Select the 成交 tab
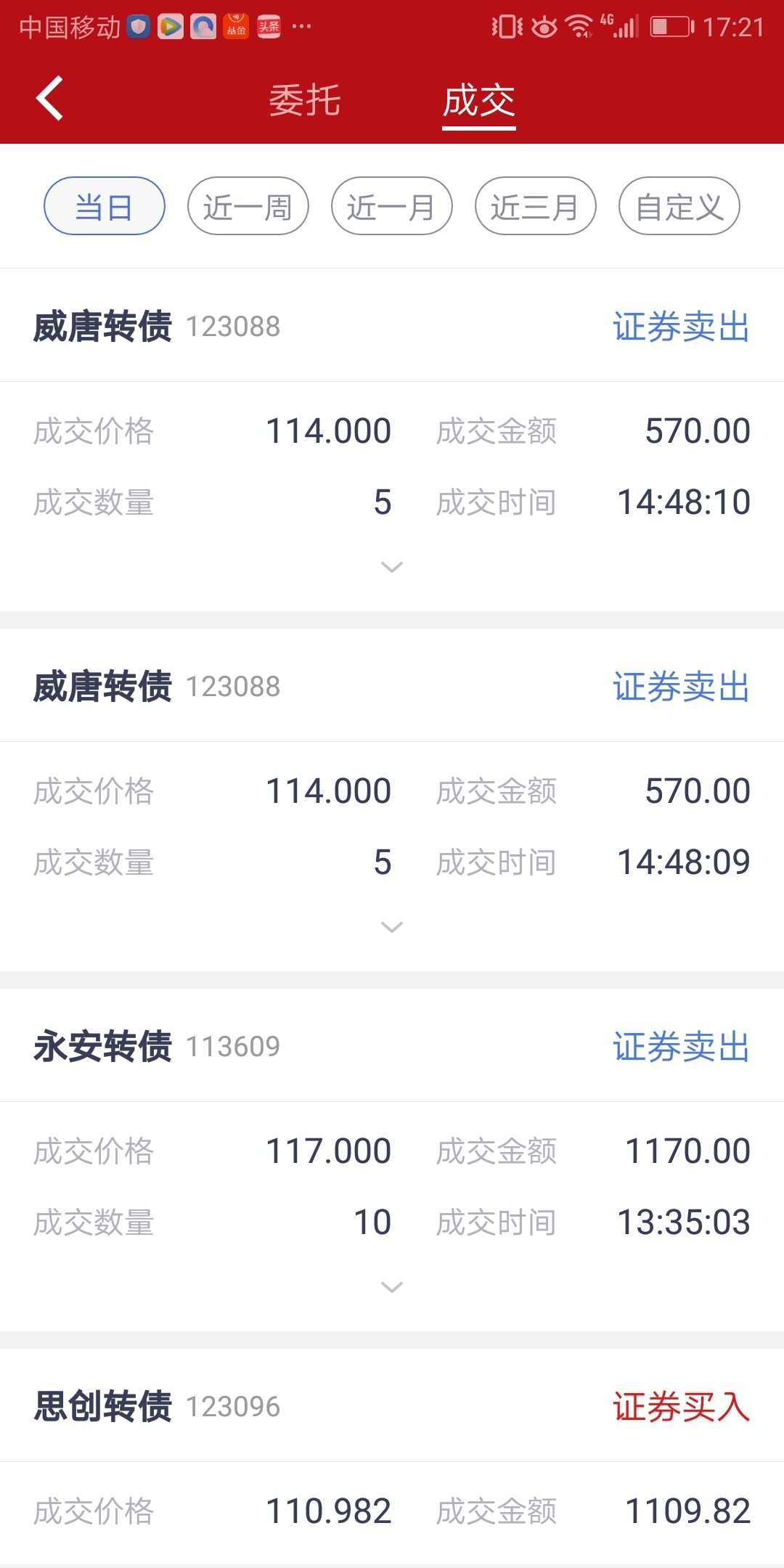The image size is (784, 1568). (x=479, y=100)
